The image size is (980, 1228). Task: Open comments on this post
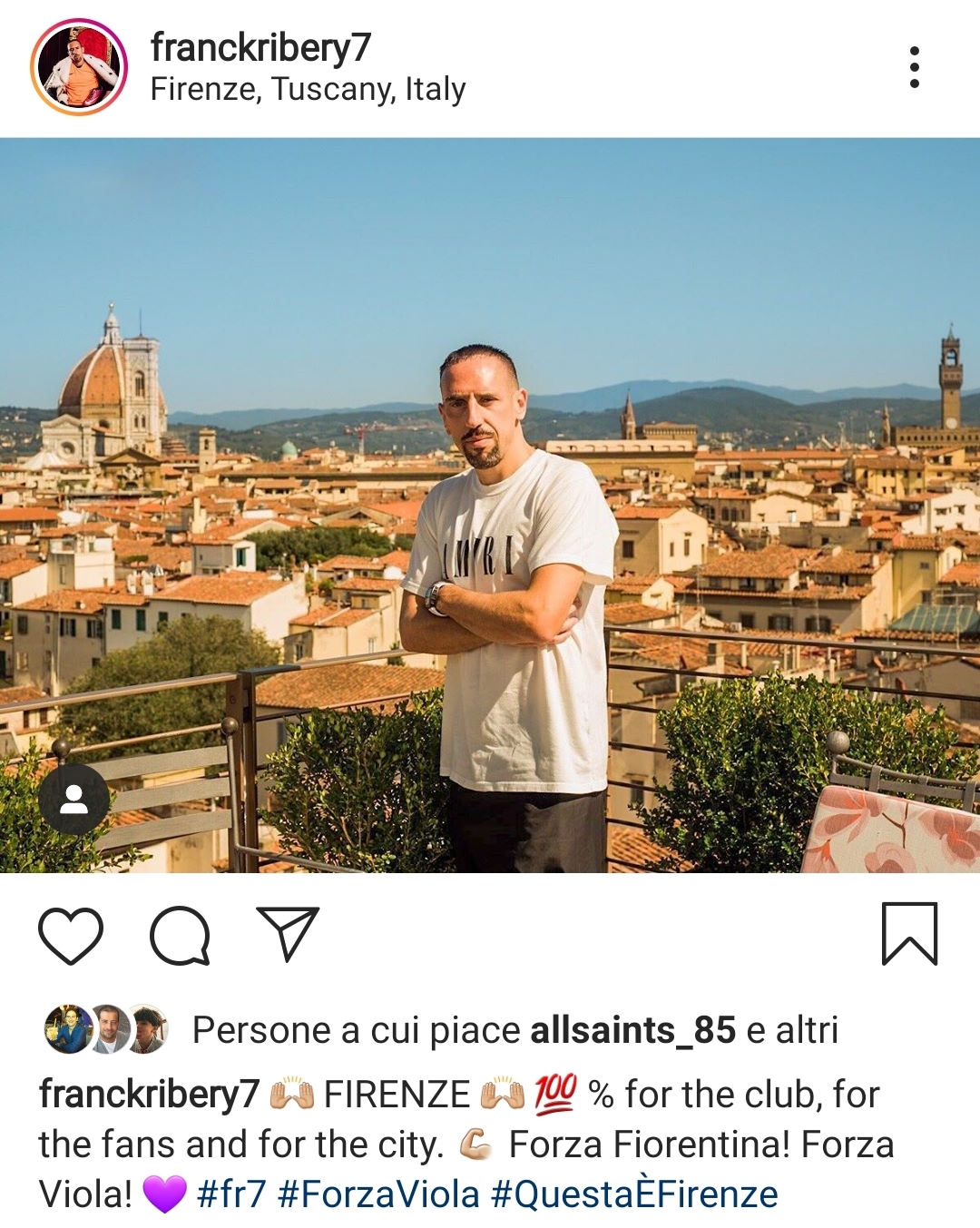180,935
